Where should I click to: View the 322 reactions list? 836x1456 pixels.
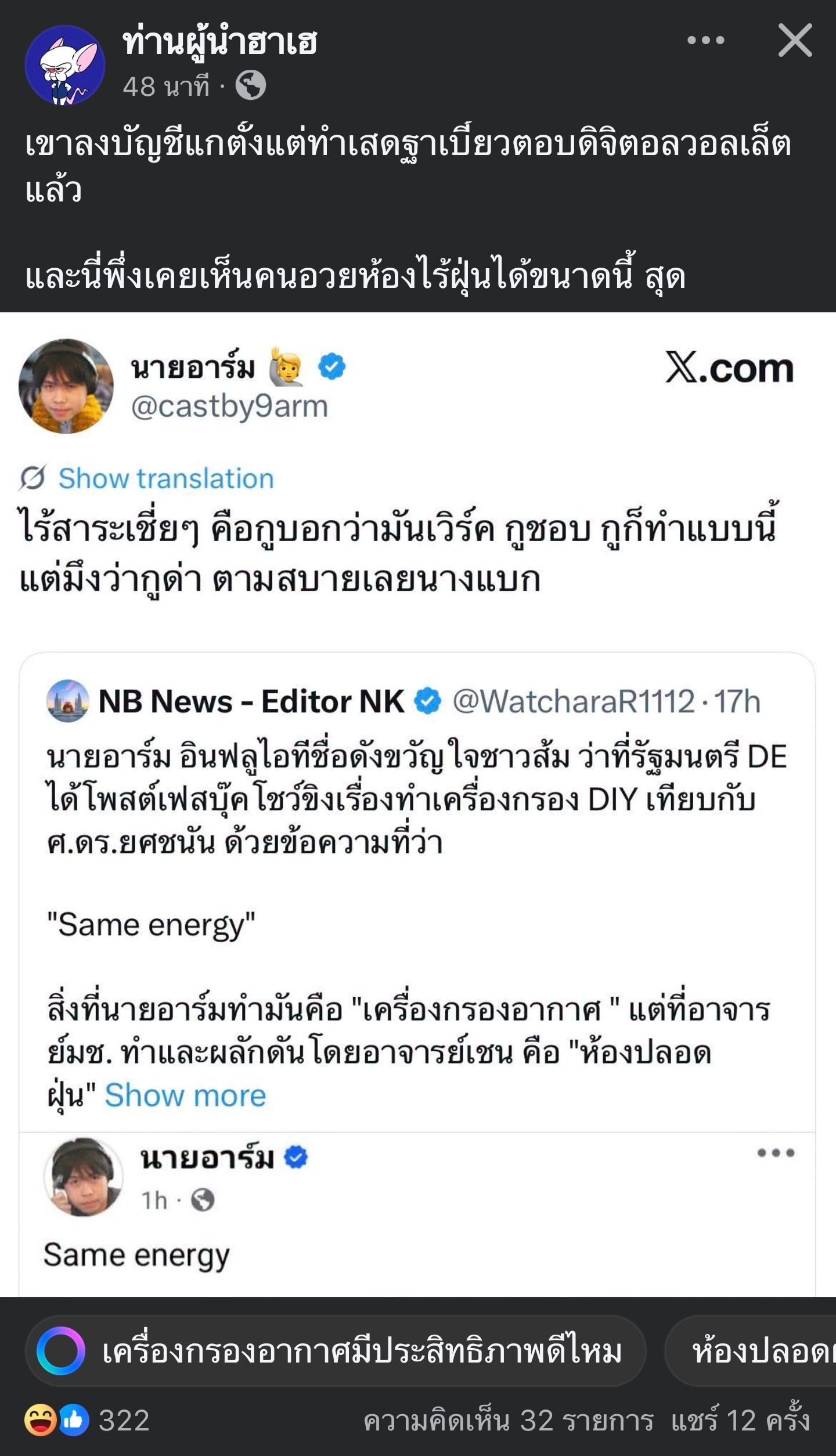coord(87,1421)
